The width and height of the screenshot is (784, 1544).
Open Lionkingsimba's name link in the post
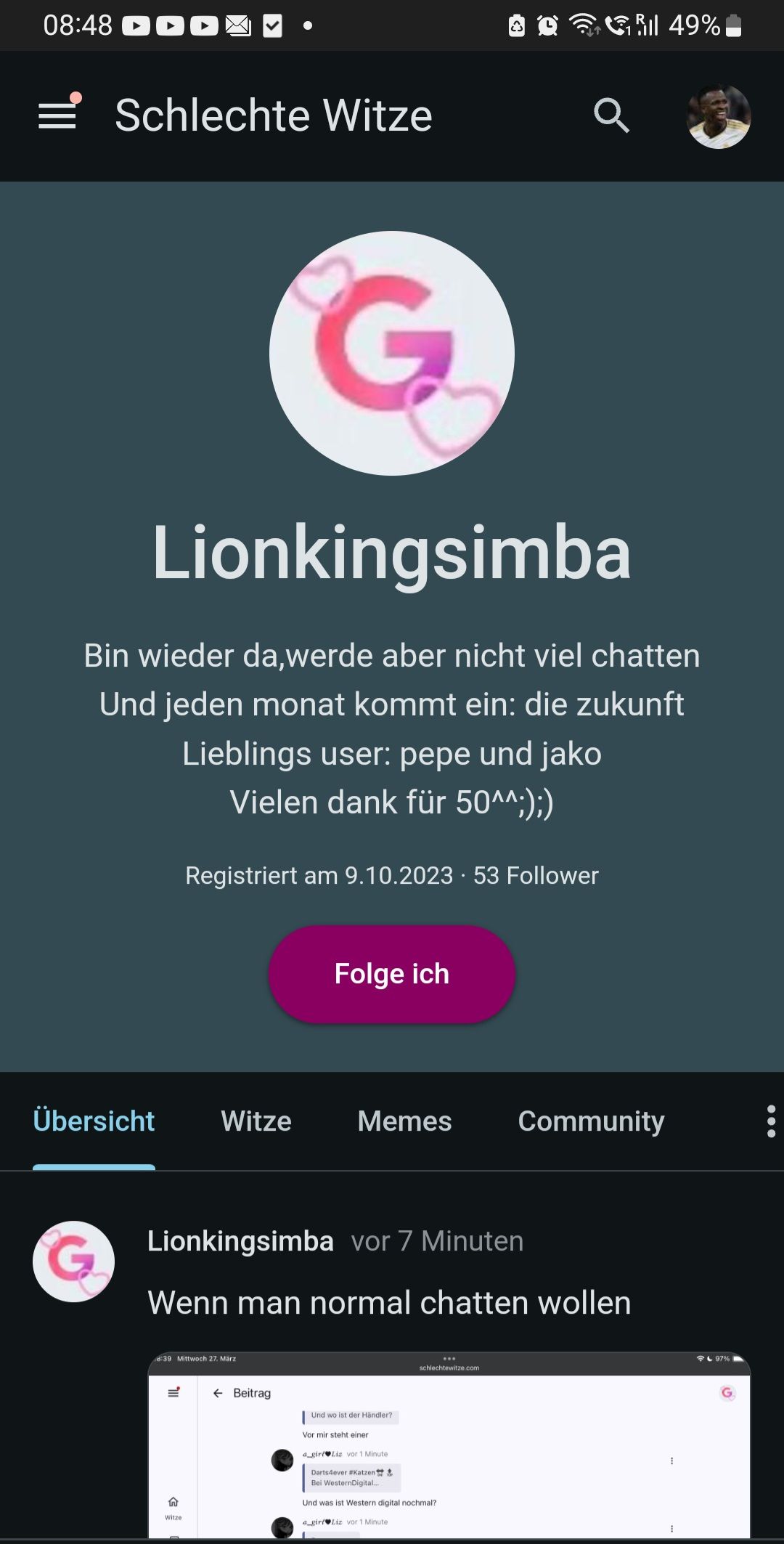240,1241
